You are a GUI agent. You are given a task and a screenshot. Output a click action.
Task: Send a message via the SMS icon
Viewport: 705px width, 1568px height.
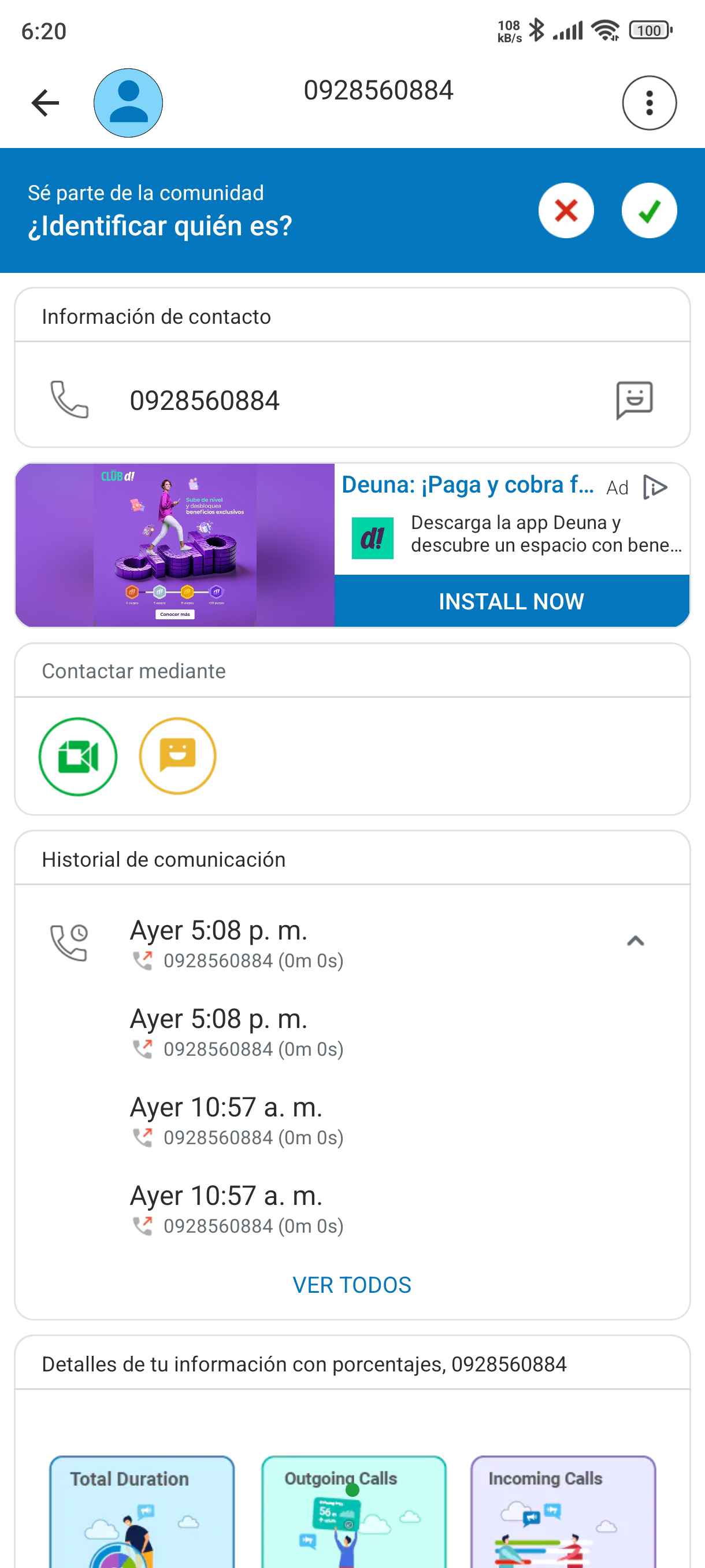634,400
